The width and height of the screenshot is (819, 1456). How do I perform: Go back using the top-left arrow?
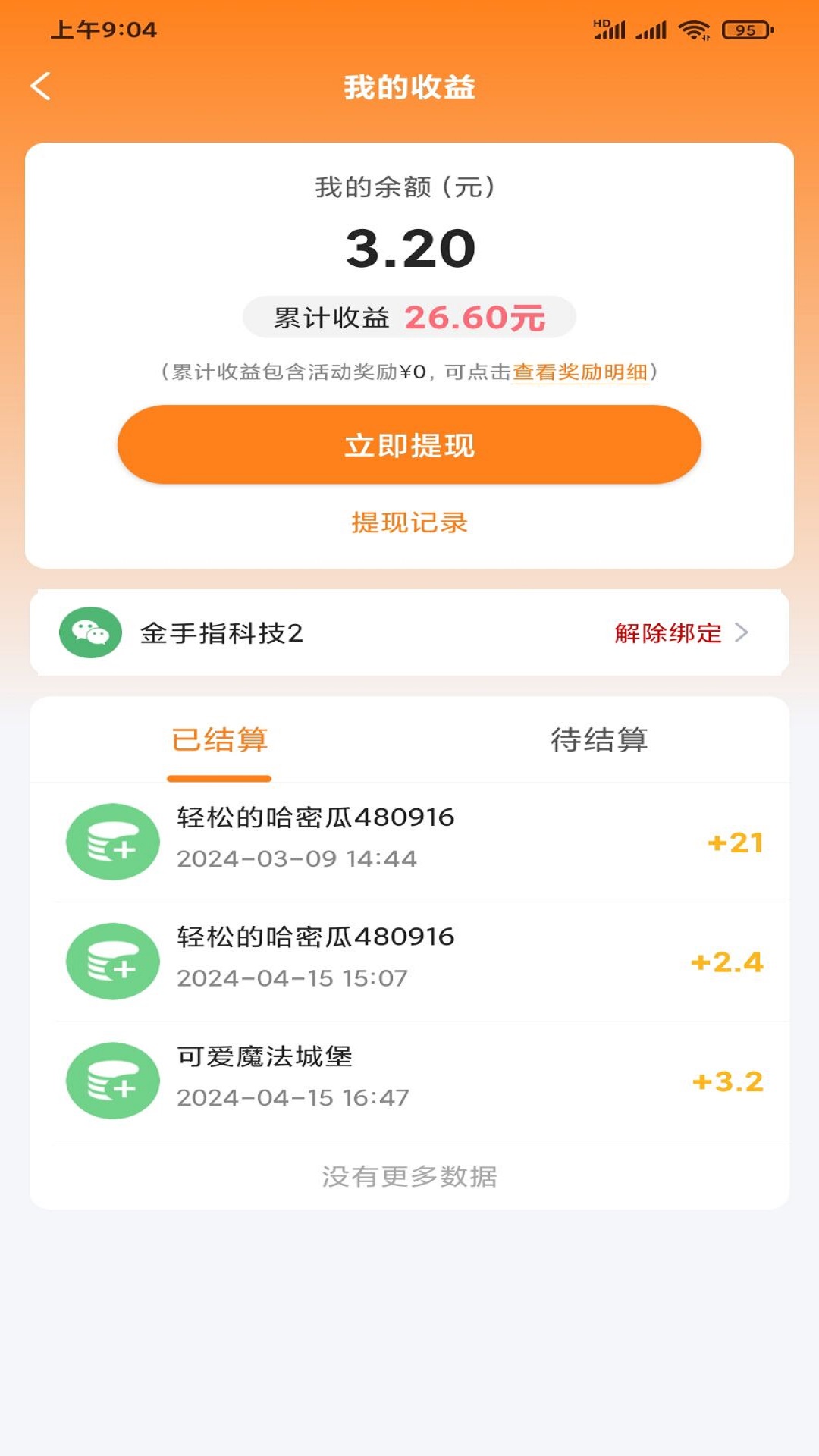coord(41,86)
